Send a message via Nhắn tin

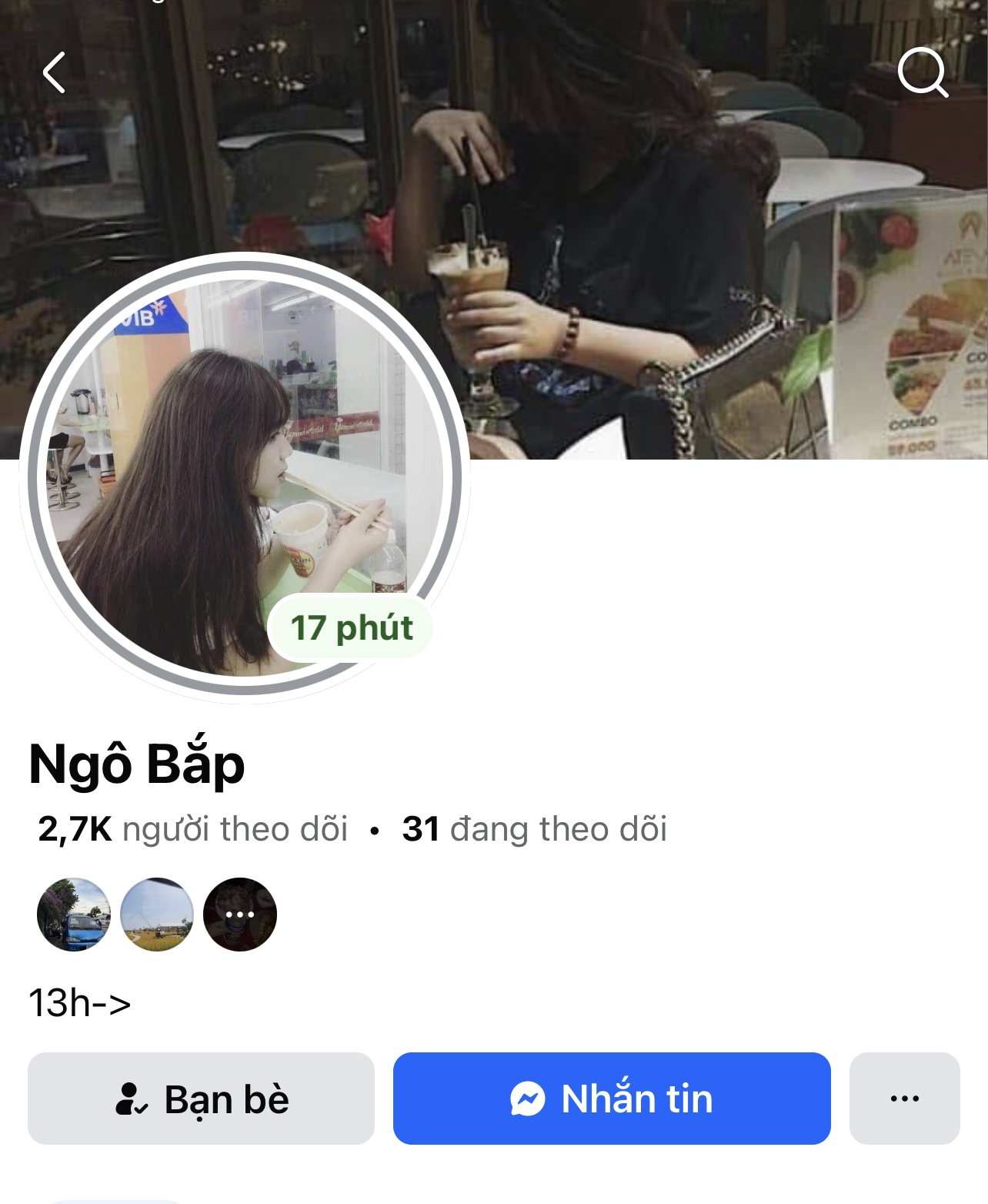click(612, 1099)
